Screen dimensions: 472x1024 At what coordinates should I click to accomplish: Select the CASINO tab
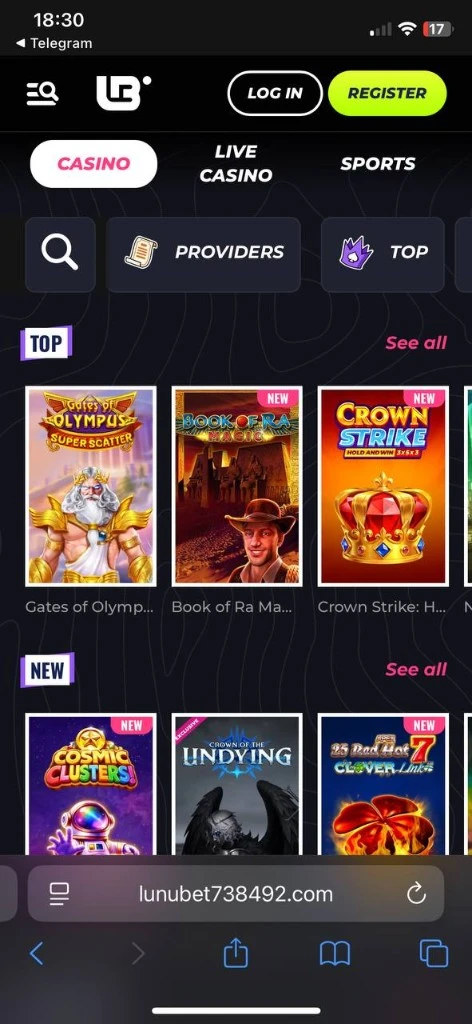coord(93,164)
